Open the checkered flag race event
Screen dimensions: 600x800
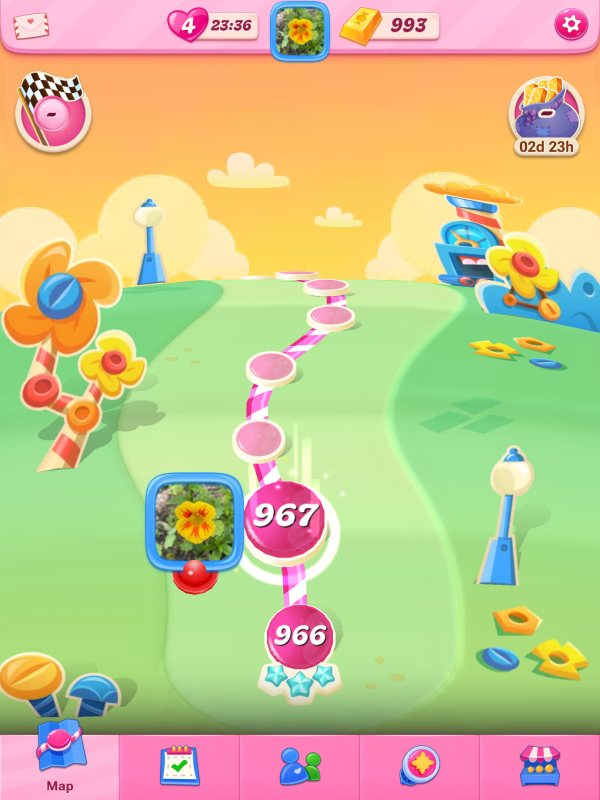53,111
